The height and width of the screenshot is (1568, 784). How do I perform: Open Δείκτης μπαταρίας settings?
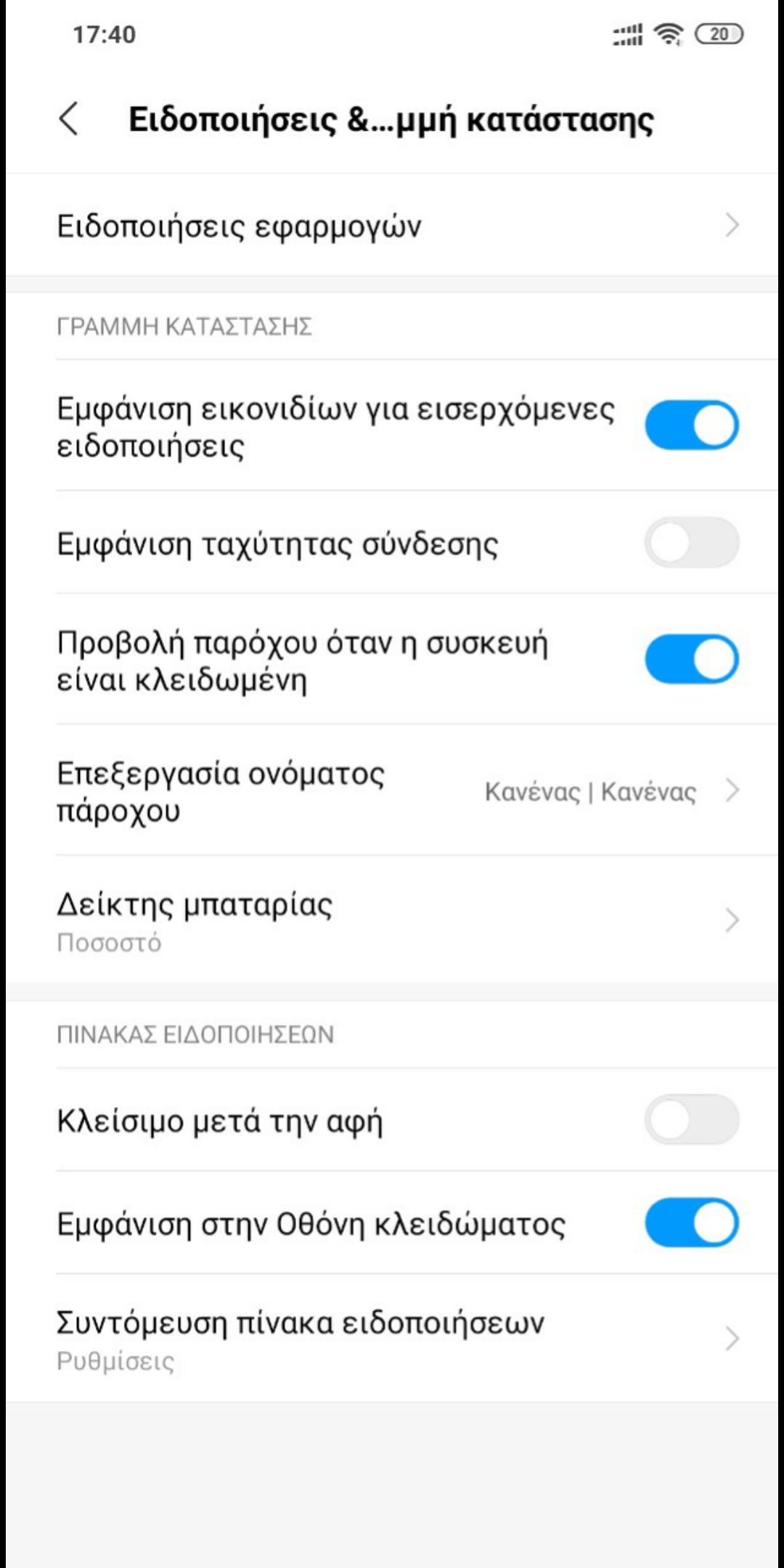click(392, 920)
